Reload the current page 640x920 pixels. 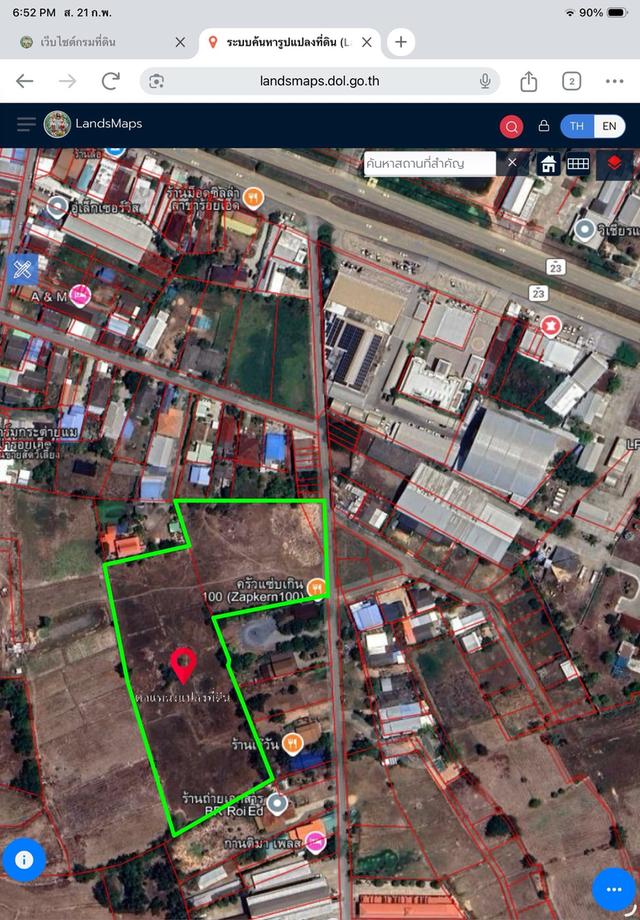(110, 81)
